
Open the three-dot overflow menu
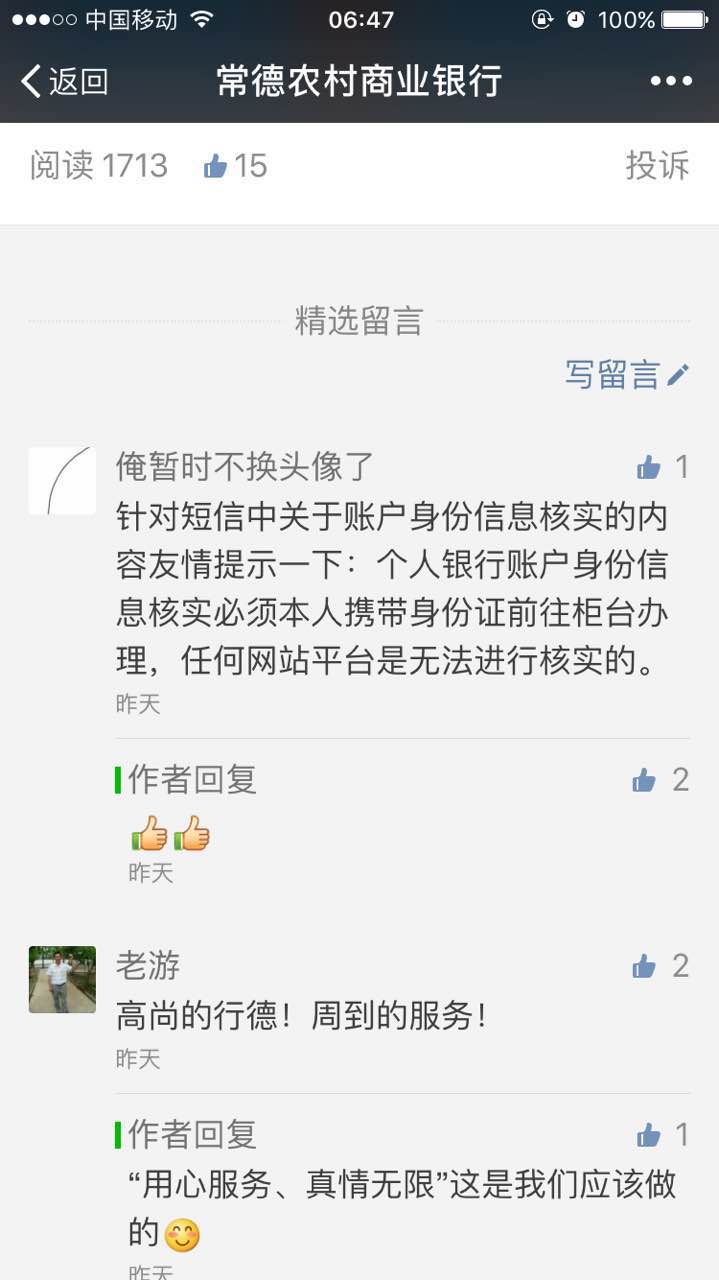pyautogui.click(x=670, y=82)
